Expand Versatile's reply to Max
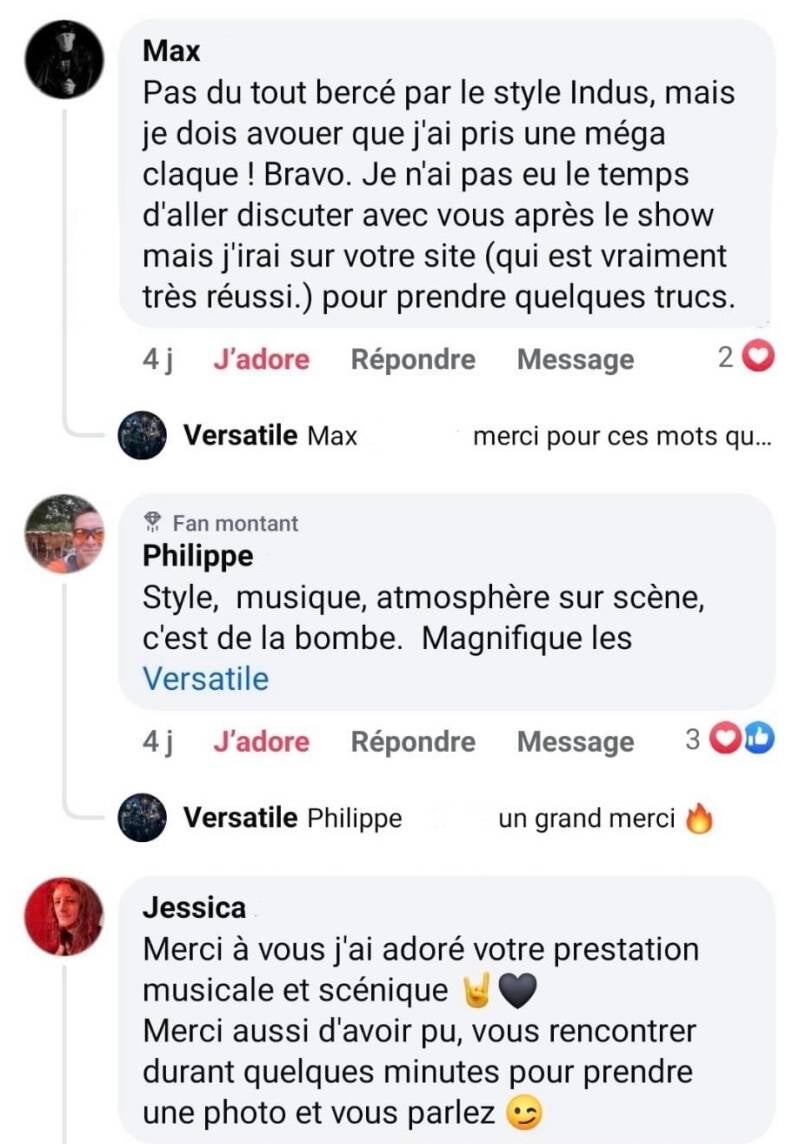Screen dimensions: 799x1144 coord(620,436)
